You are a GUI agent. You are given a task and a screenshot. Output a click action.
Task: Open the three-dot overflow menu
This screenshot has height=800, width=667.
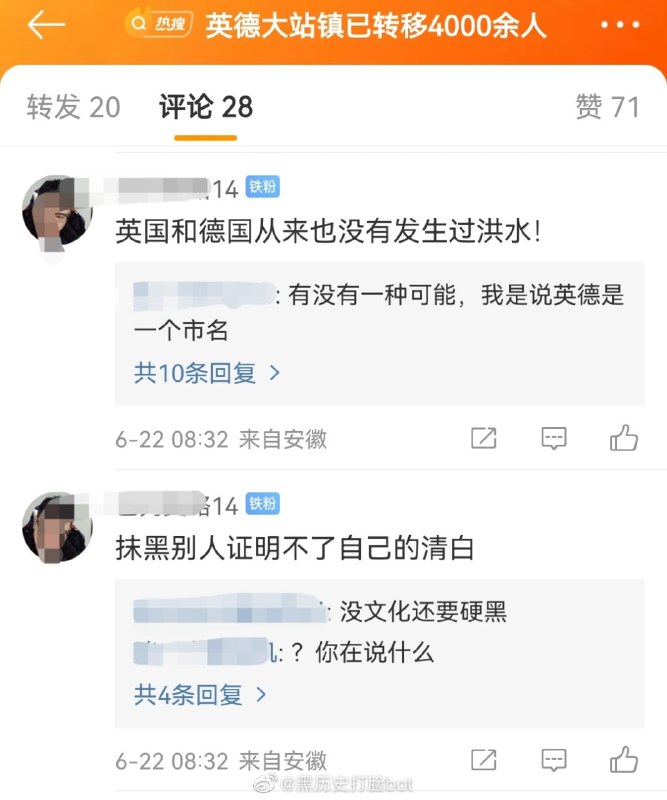pyautogui.click(x=620, y=24)
